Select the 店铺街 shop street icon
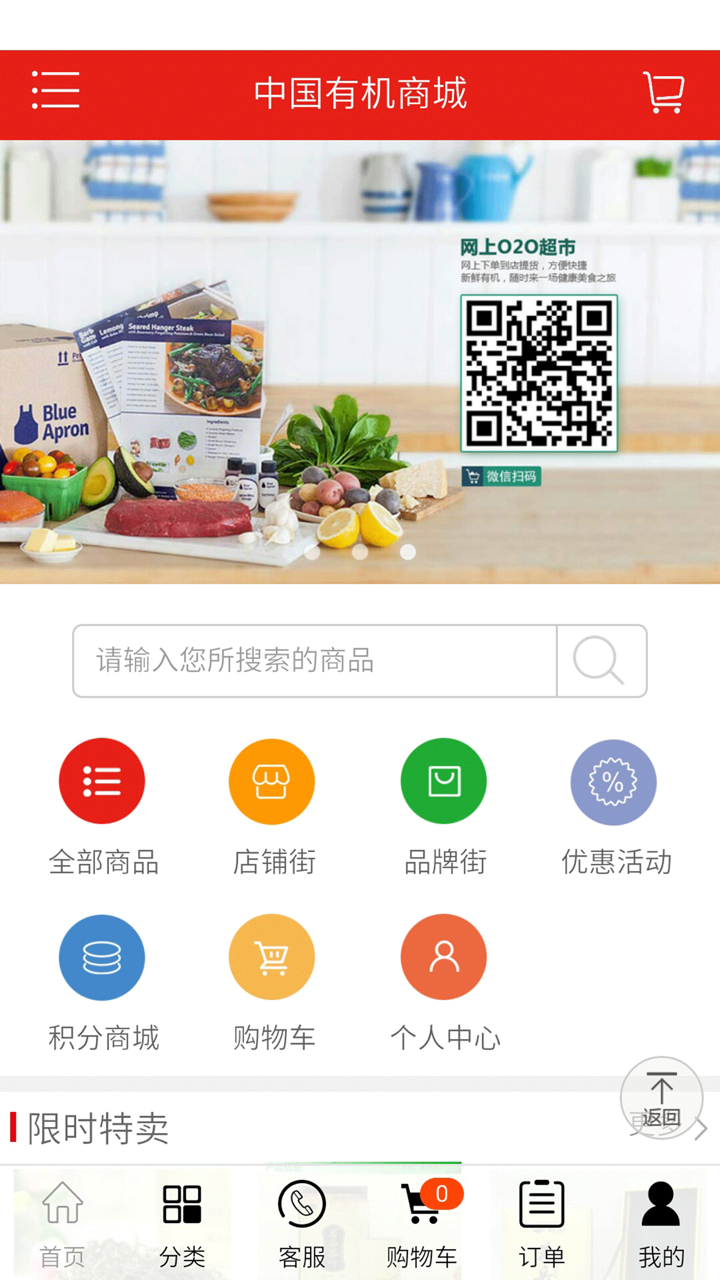The image size is (720, 1280). click(272, 781)
